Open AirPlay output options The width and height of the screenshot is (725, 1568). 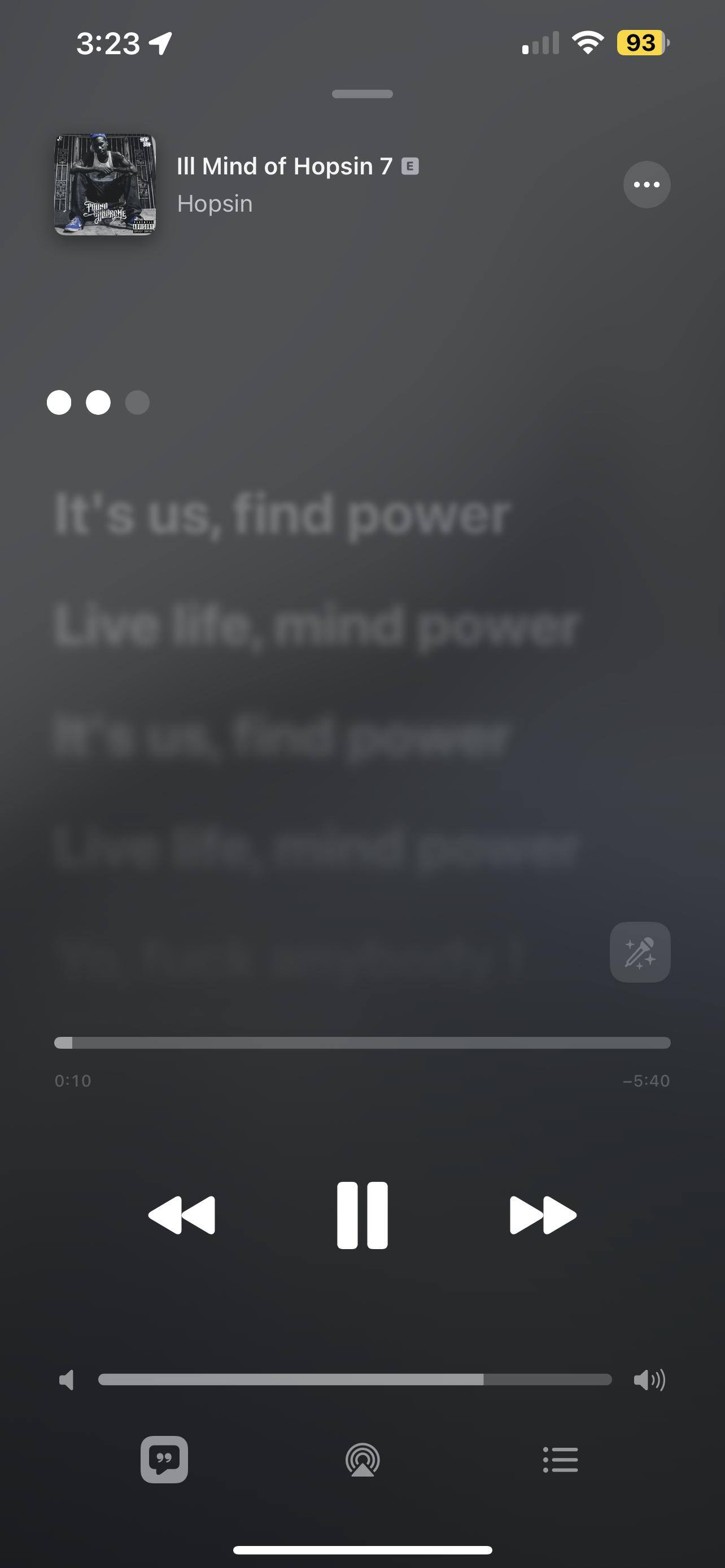[x=363, y=1460]
